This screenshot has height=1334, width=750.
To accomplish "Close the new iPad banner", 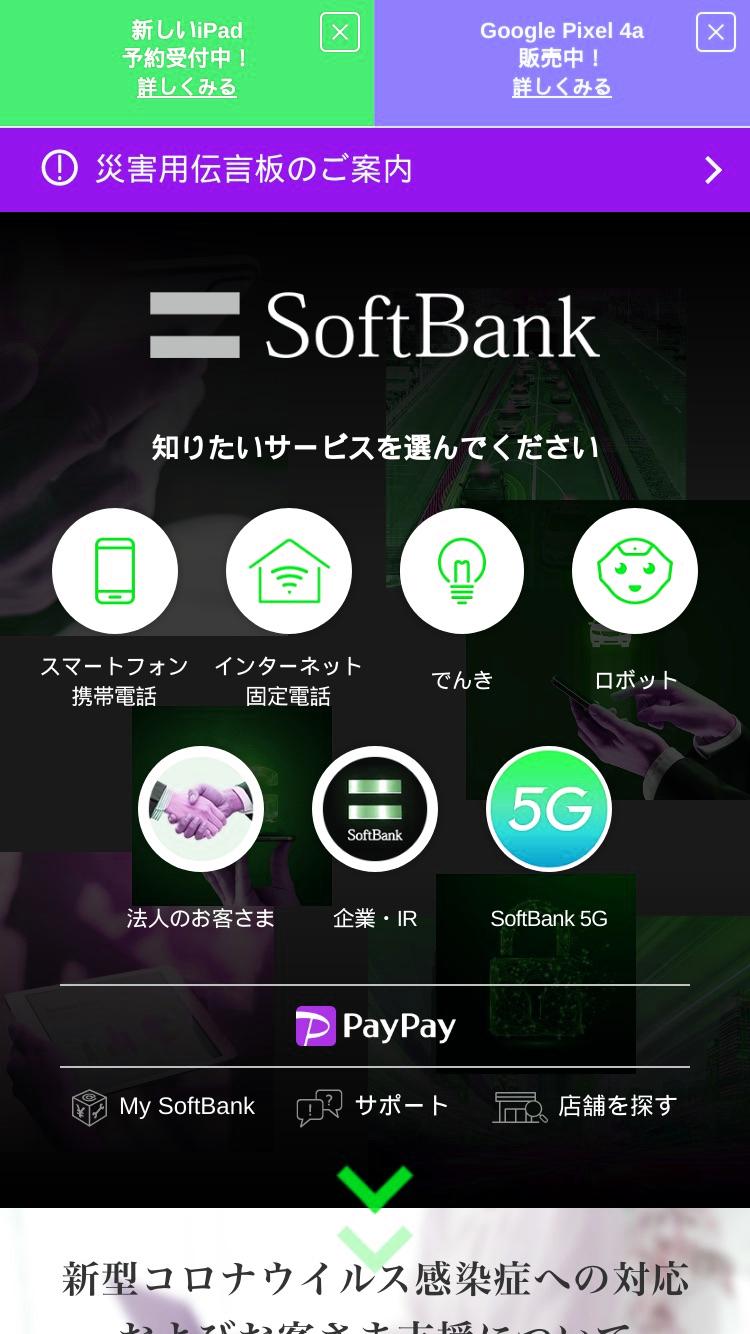I will (339, 32).
